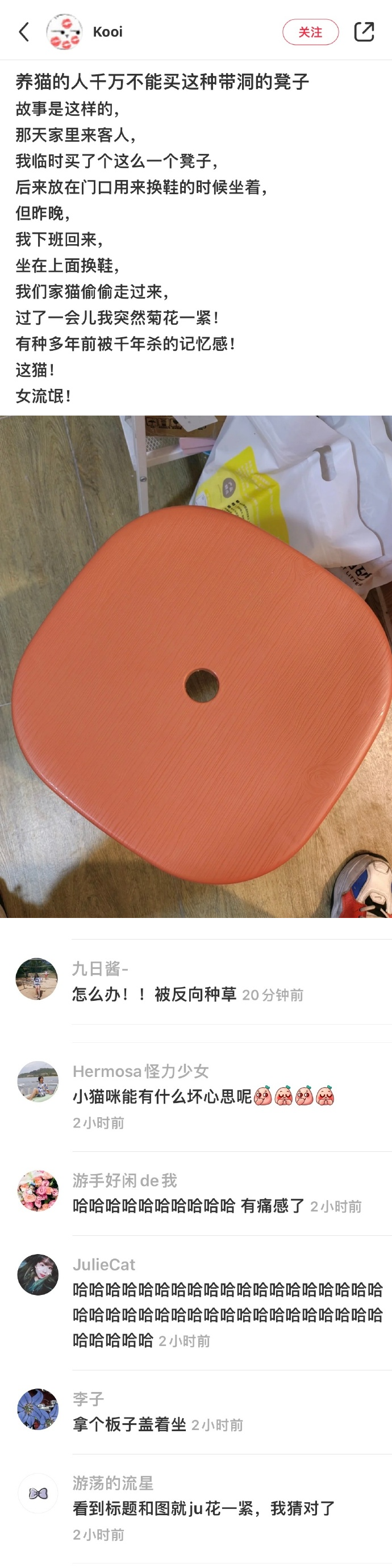Open Kooi's profile avatar
Image resolution: width=392 pixels, height=1568 pixels.
(x=64, y=32)
